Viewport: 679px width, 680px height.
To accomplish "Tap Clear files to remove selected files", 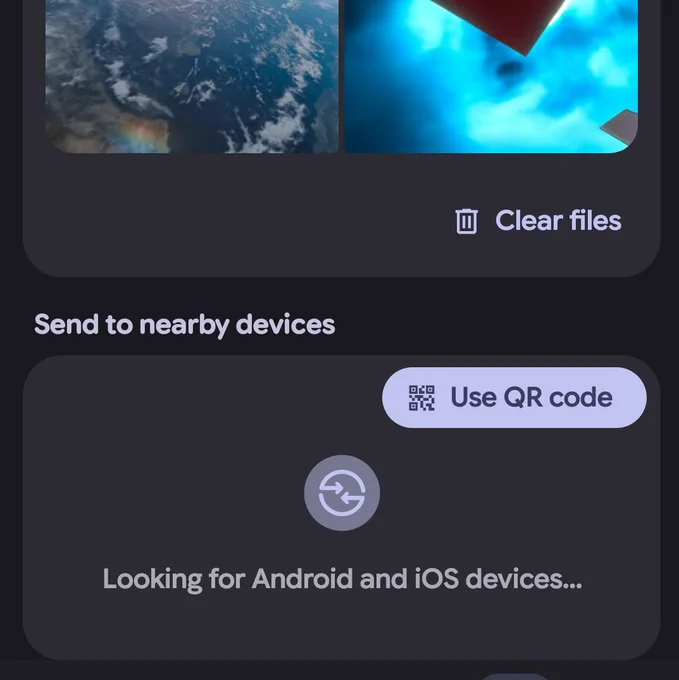I will pyautogui.click(x=538, y=221).
